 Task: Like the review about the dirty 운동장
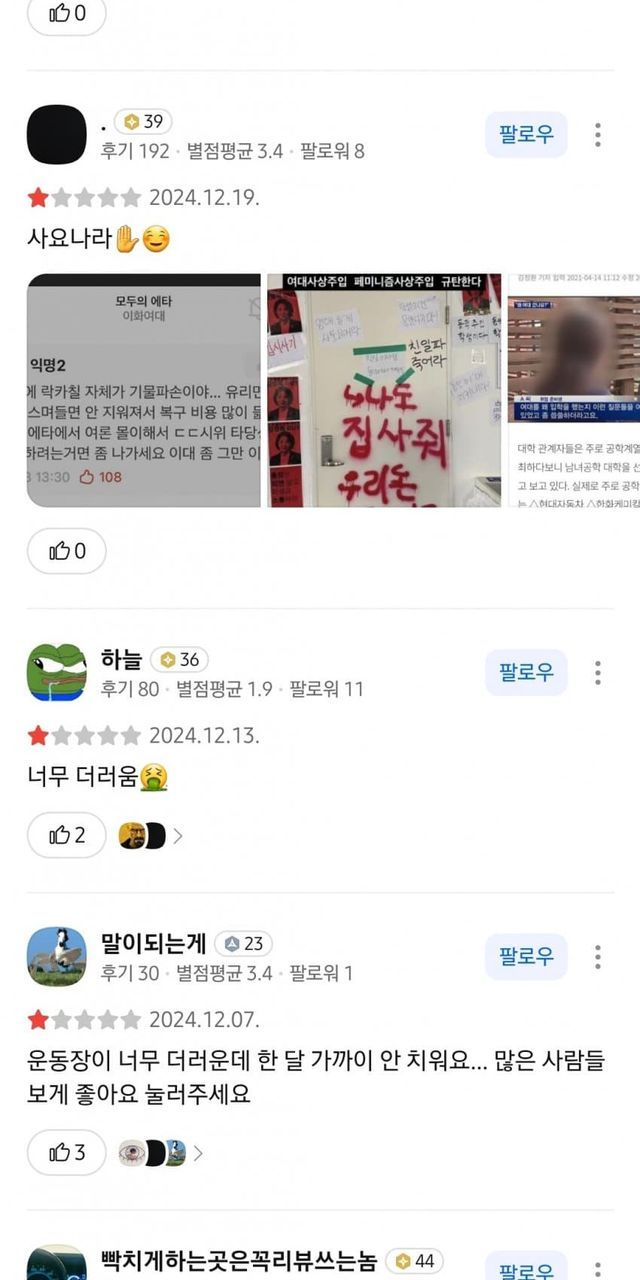(x=66, y=1153)
